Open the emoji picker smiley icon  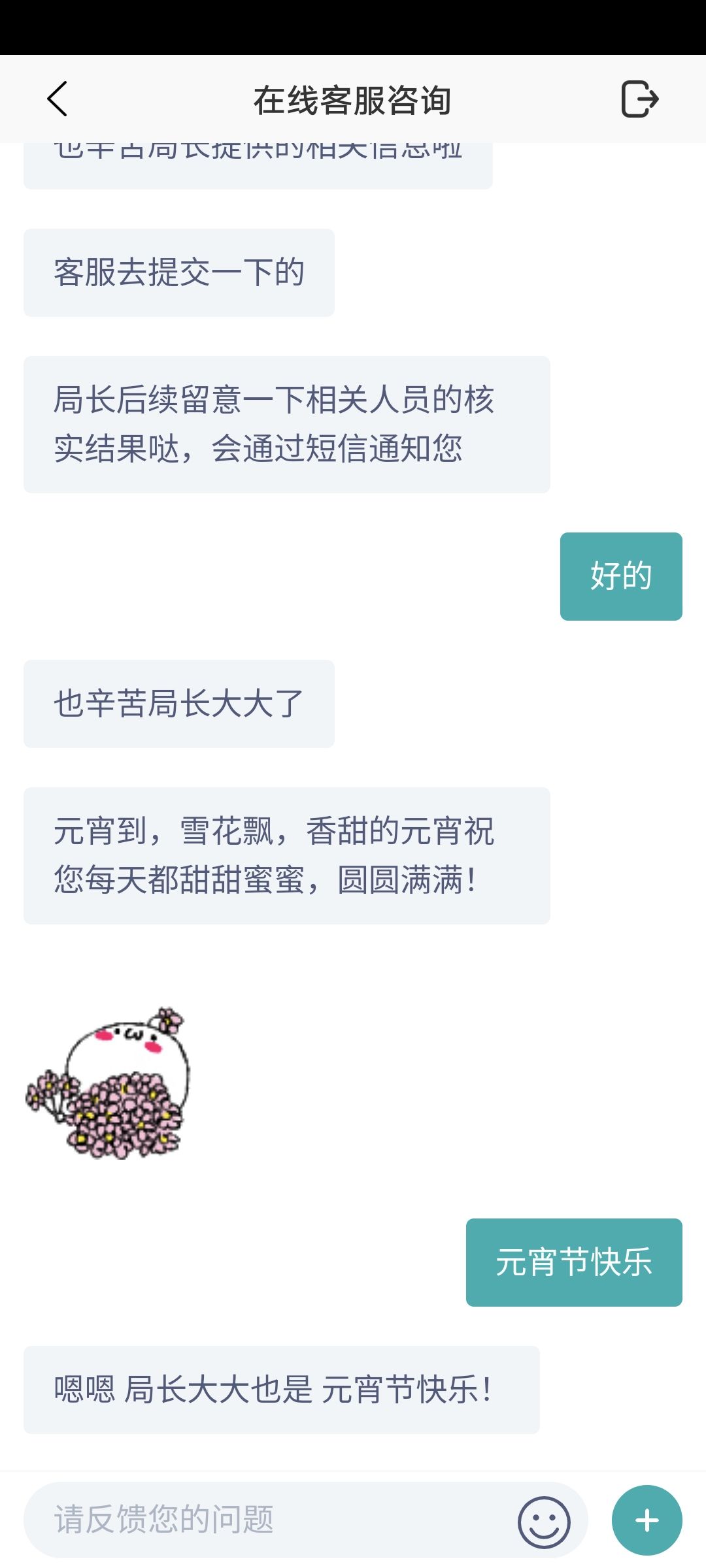(x=544, y=1522)
